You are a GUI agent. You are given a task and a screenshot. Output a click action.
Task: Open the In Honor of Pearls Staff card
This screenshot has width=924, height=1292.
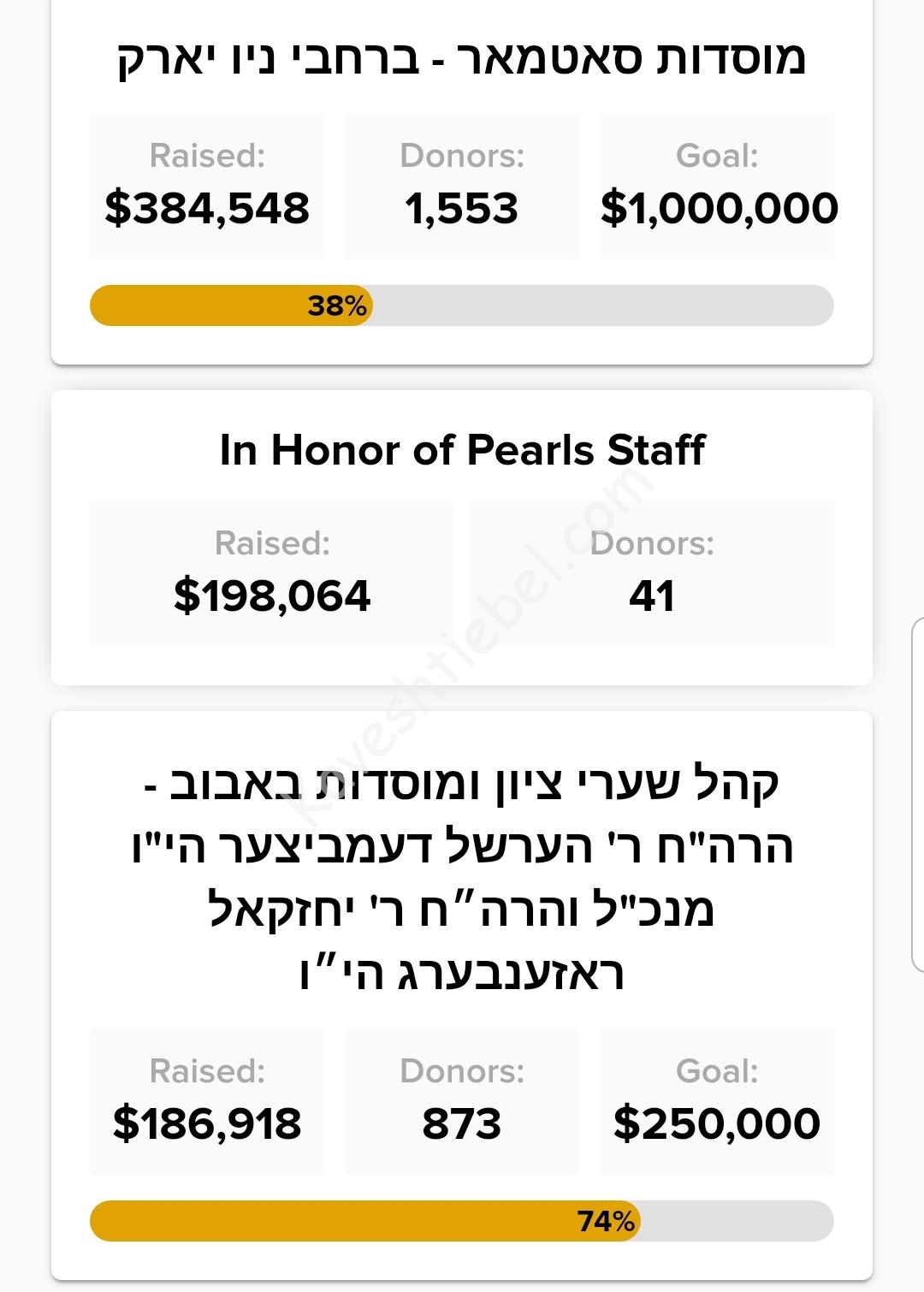tap(462, 450)
